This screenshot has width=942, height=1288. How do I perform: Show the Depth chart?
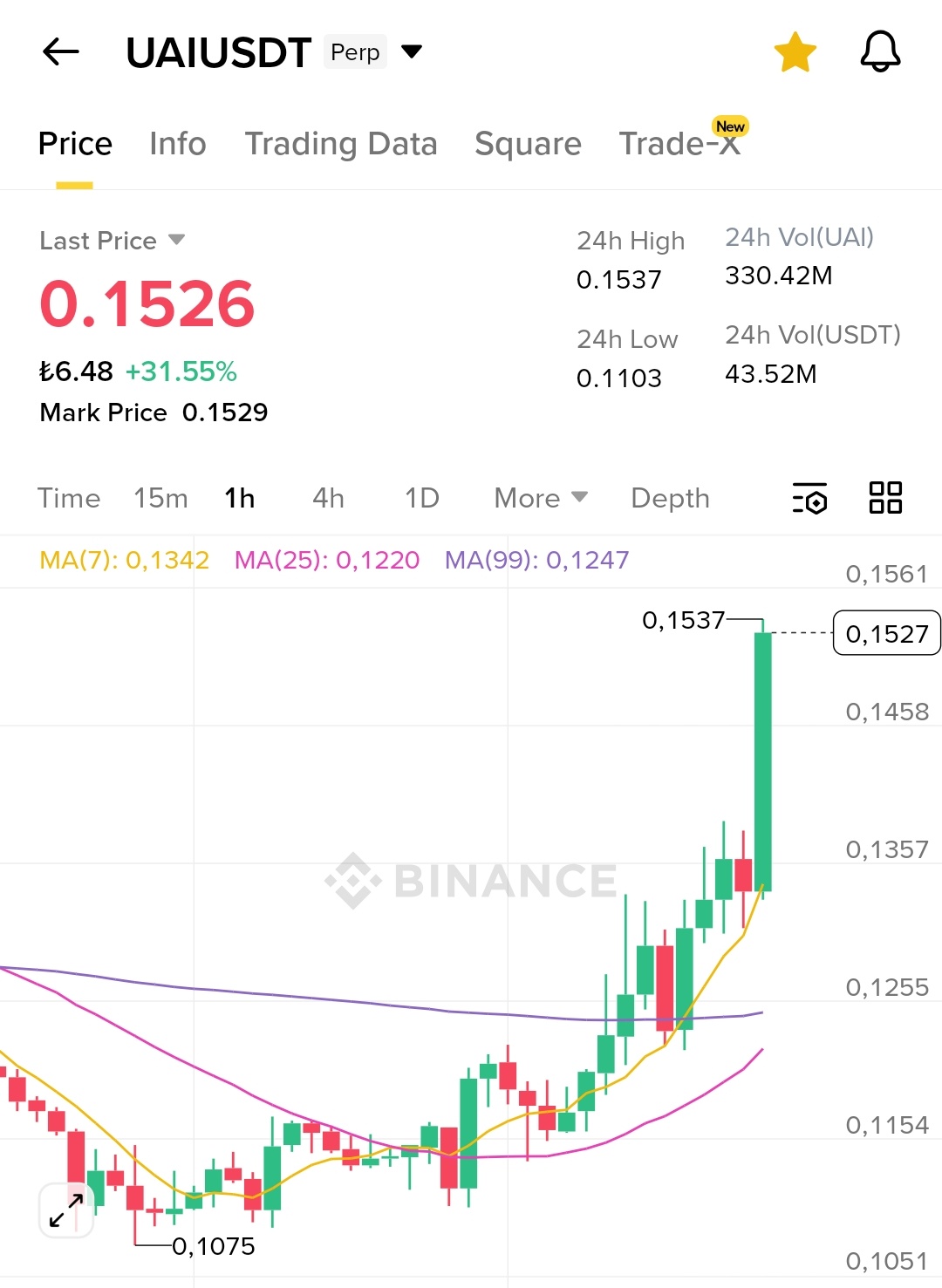click(x=670, y=498)
